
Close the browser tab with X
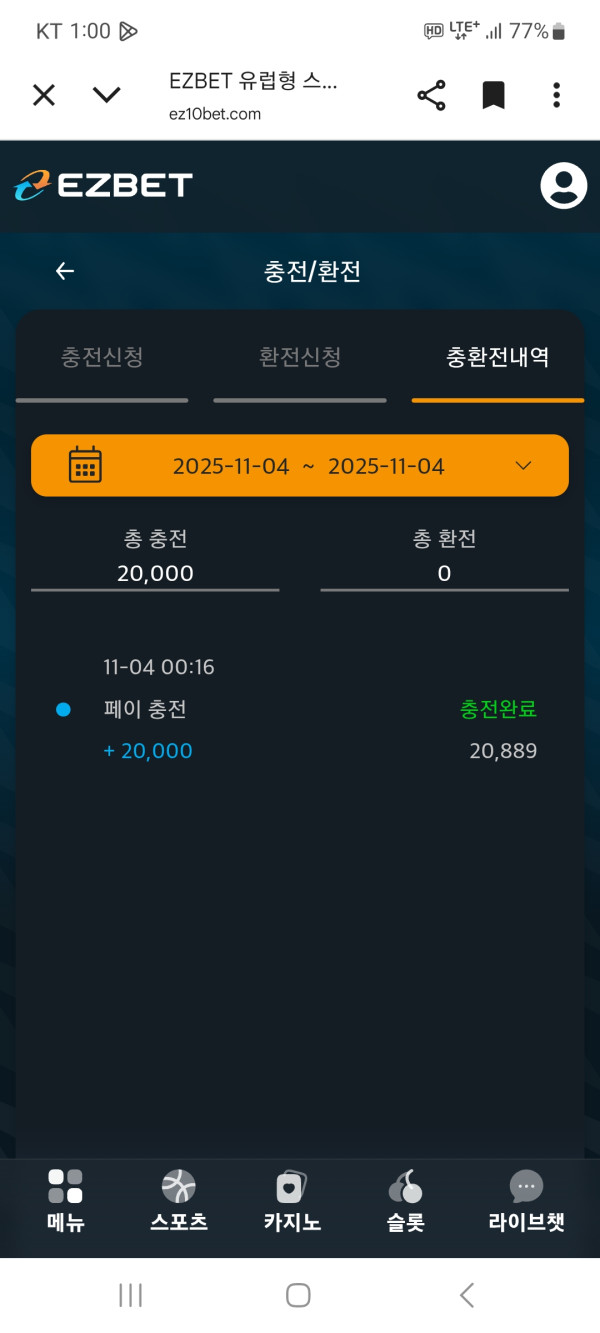[x=43, y=95]
